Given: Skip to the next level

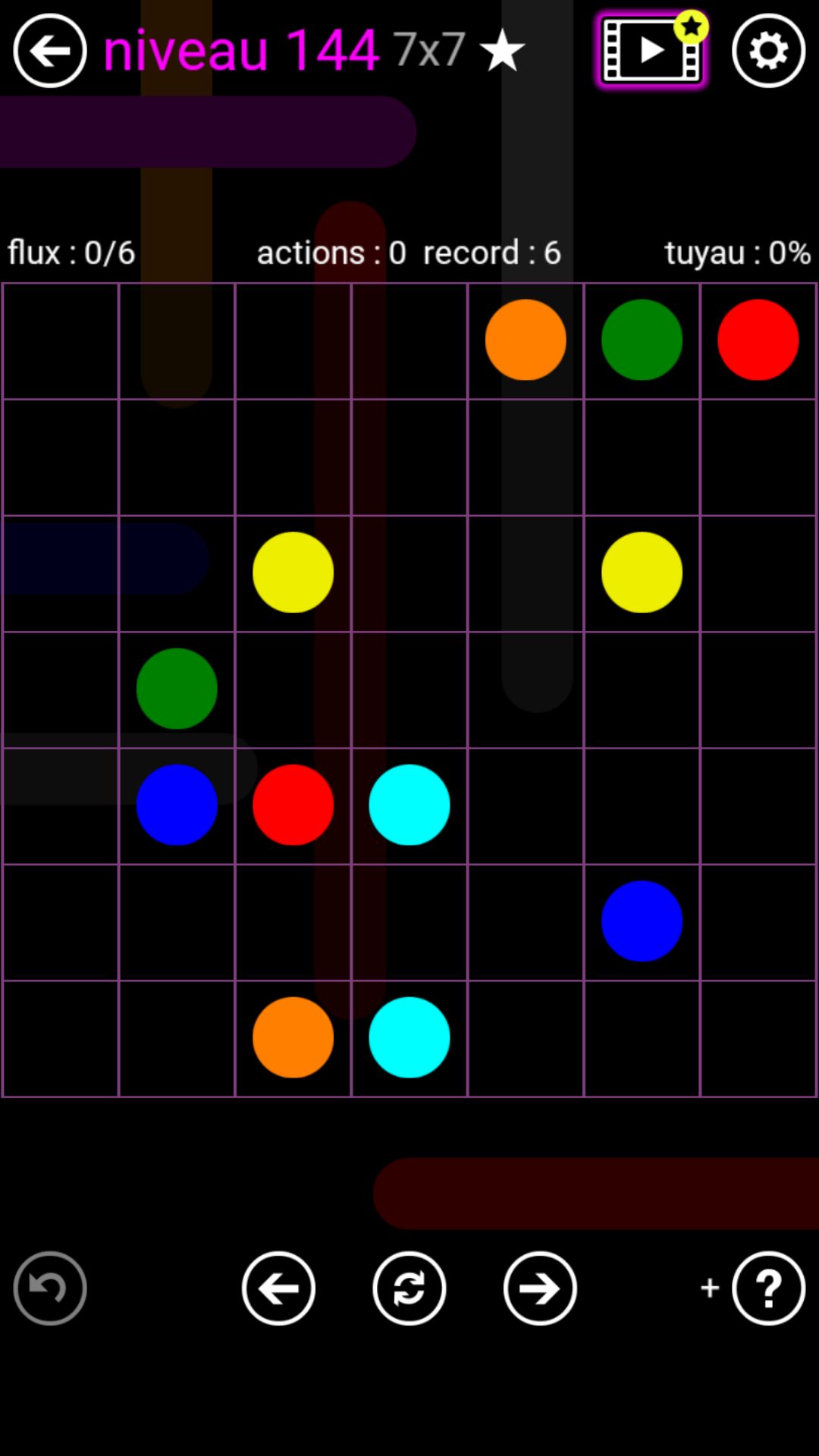Looking at the screenshot, I should point(540,1288).
